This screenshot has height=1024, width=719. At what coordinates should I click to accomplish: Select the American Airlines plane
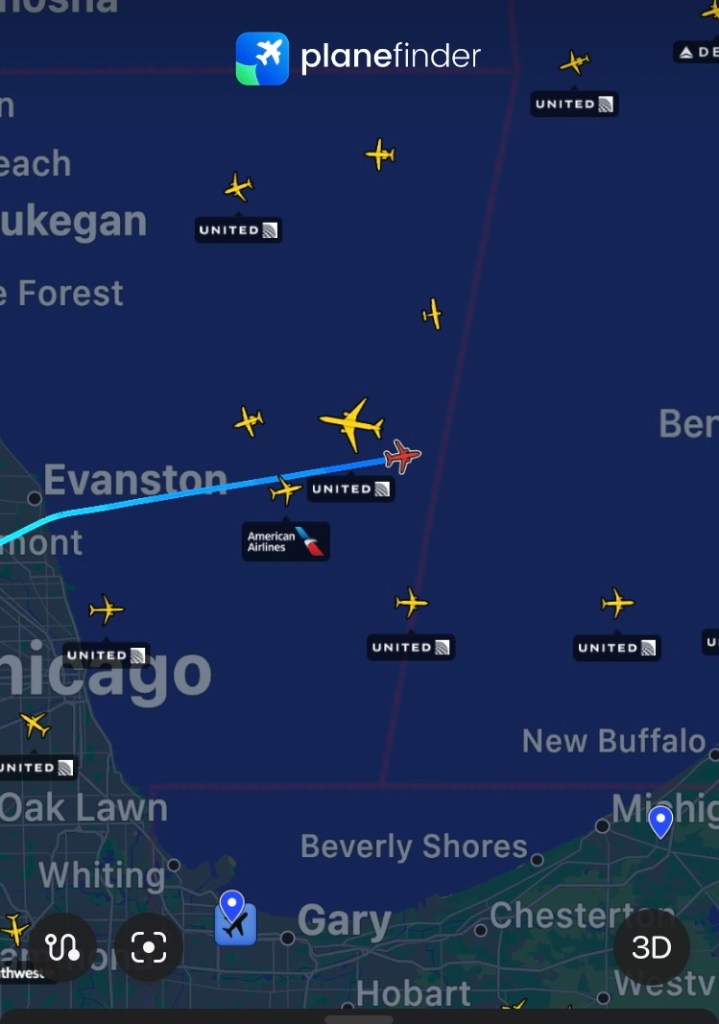(x=285, y=491)
